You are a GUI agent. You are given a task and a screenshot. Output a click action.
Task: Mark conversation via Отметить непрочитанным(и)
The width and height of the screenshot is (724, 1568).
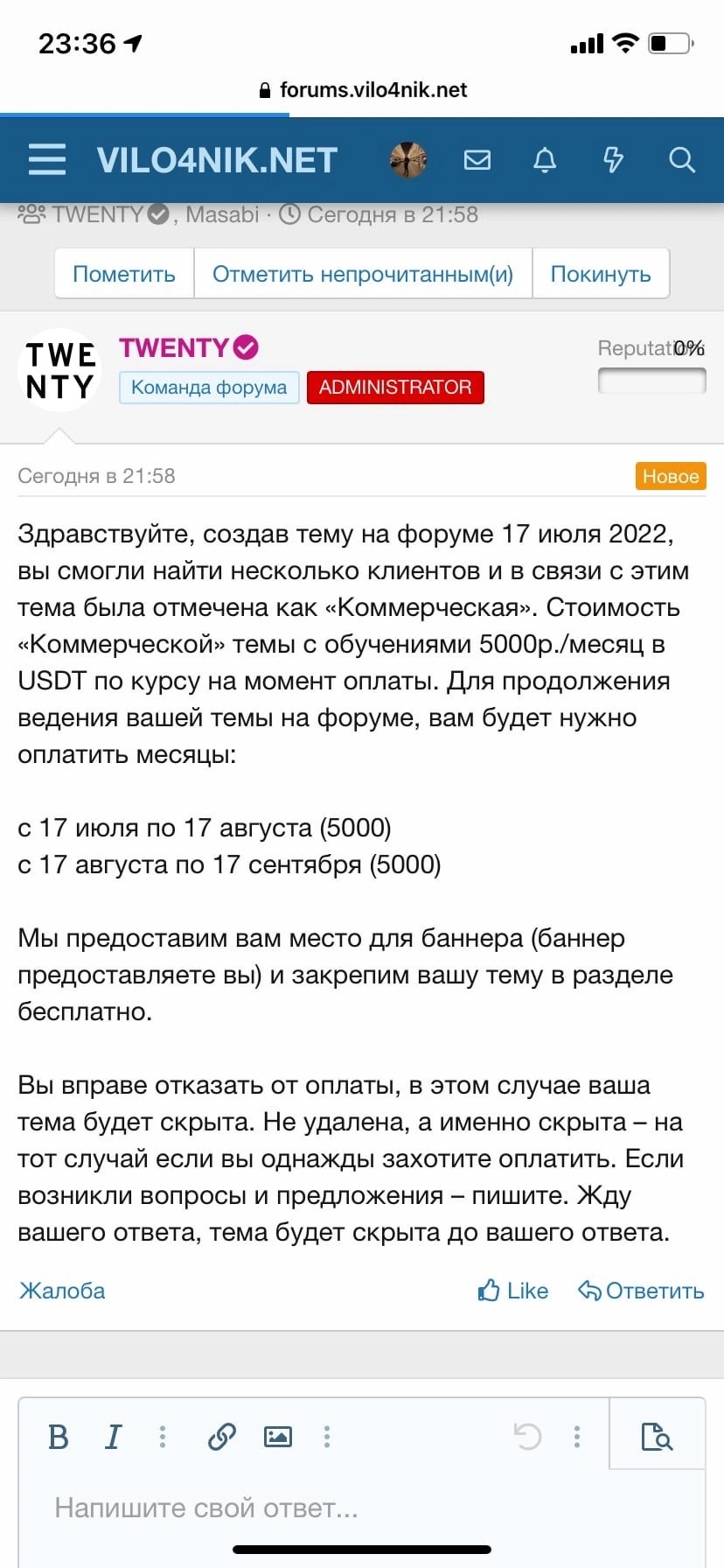(x=363, y=274)
